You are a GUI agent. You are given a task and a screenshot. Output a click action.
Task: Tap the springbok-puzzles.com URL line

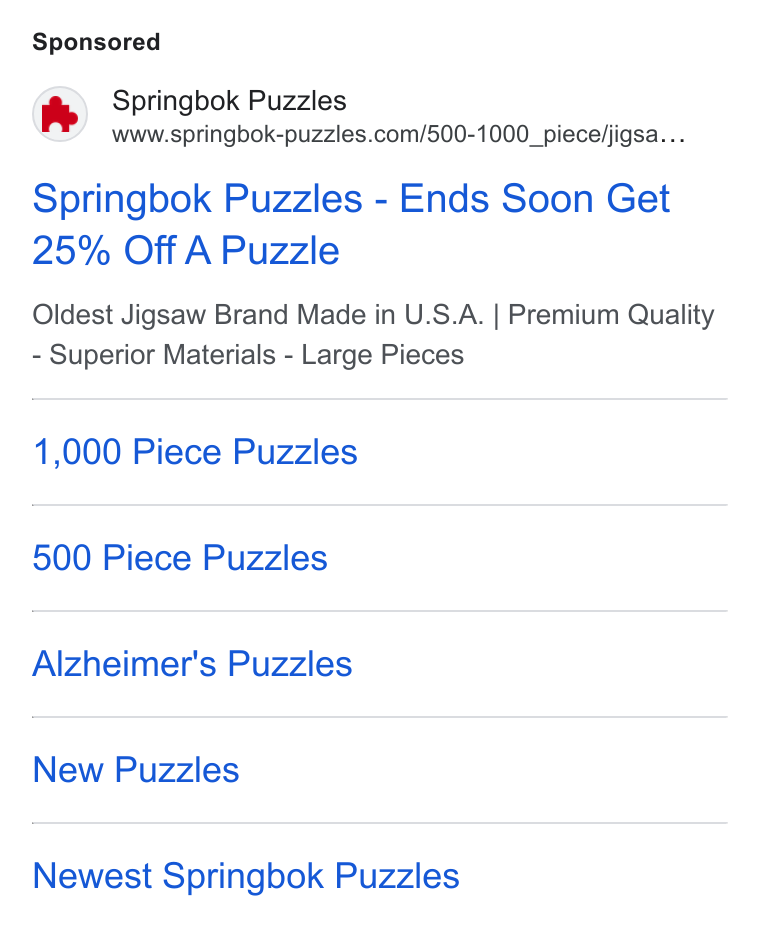pyautogui.click(x=398, y=135)
